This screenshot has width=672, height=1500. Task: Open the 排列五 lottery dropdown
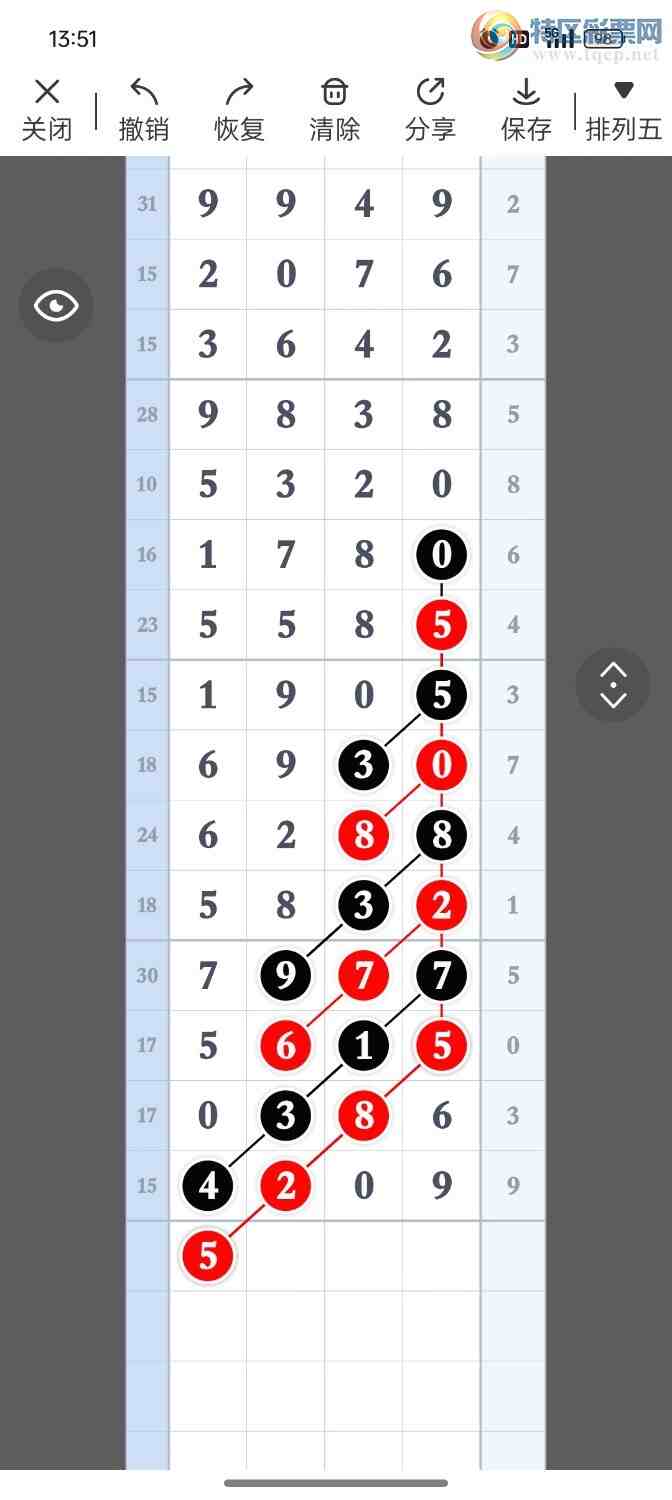[x=623, y=110]
